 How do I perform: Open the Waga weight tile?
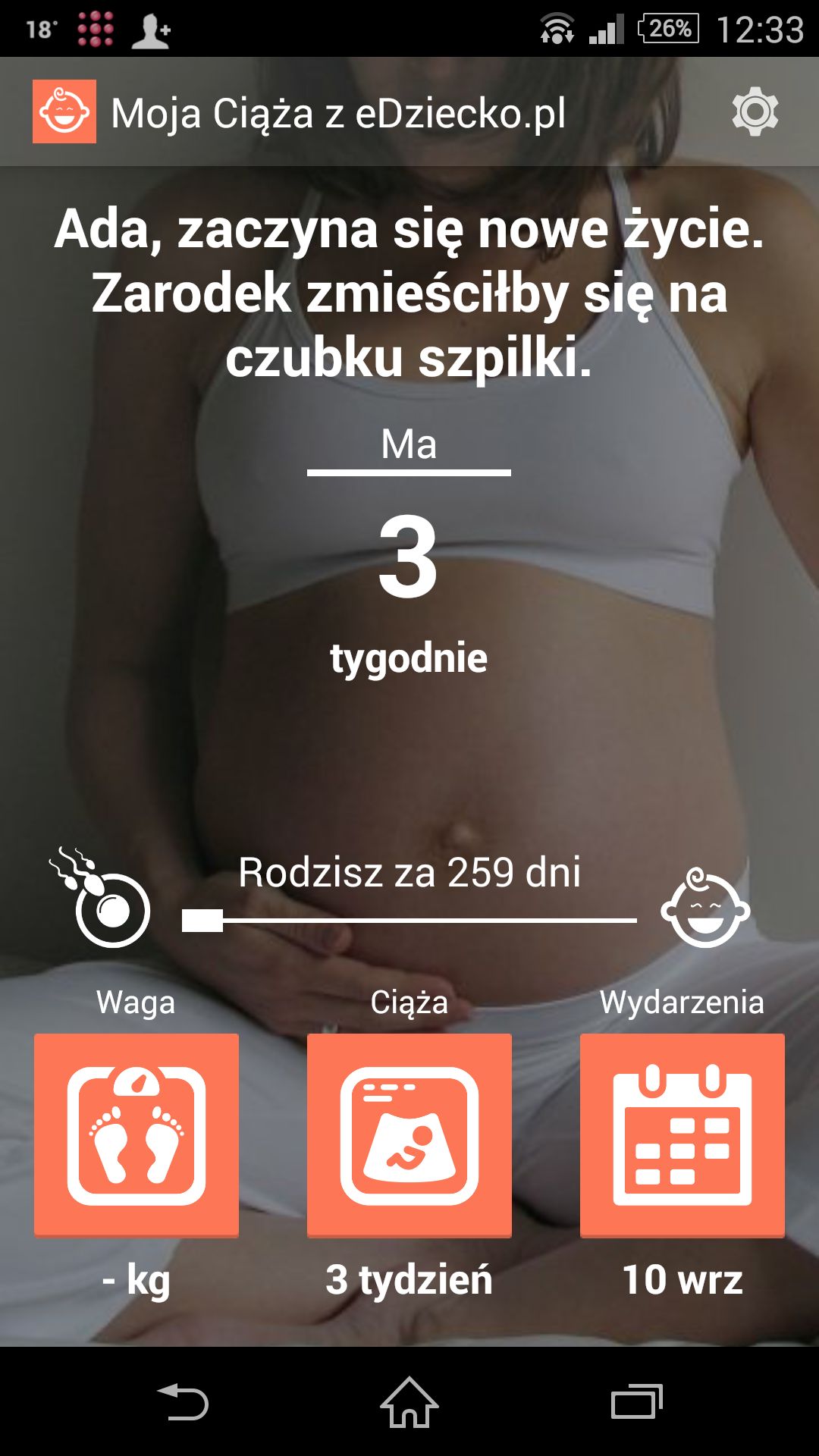point(136,1135)
